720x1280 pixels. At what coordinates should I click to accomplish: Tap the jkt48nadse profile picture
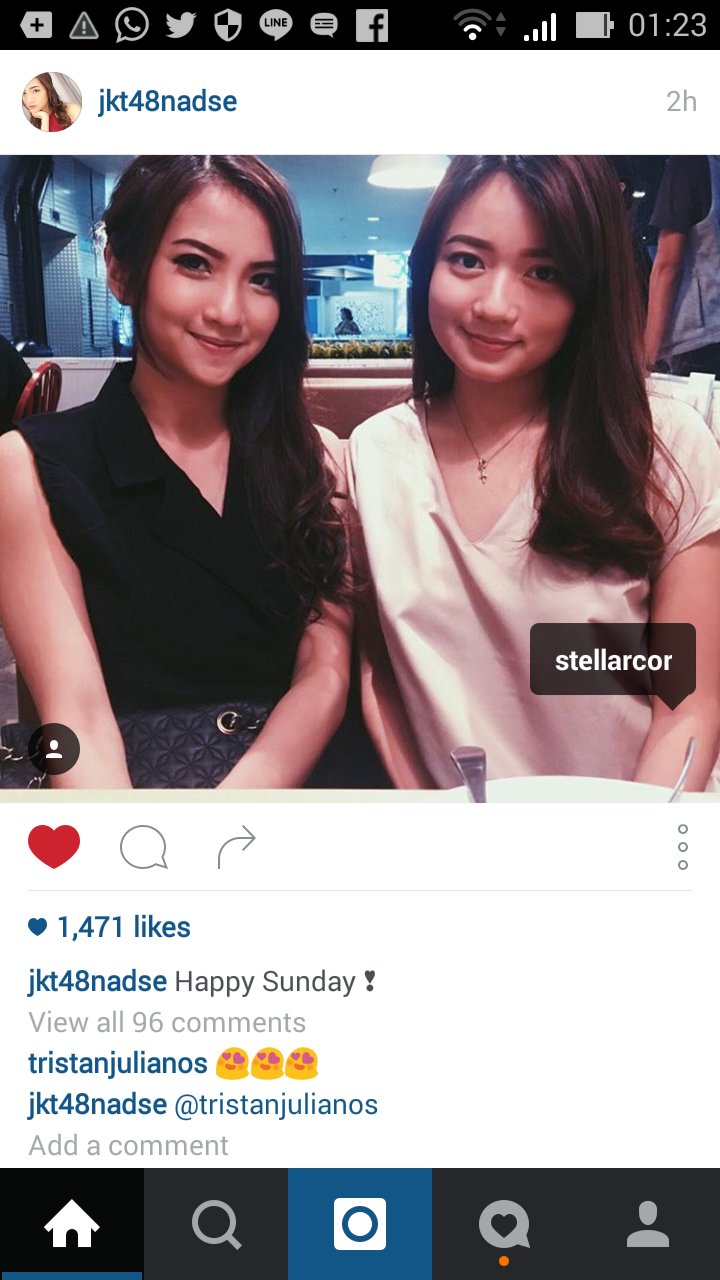tap(52, 102)
